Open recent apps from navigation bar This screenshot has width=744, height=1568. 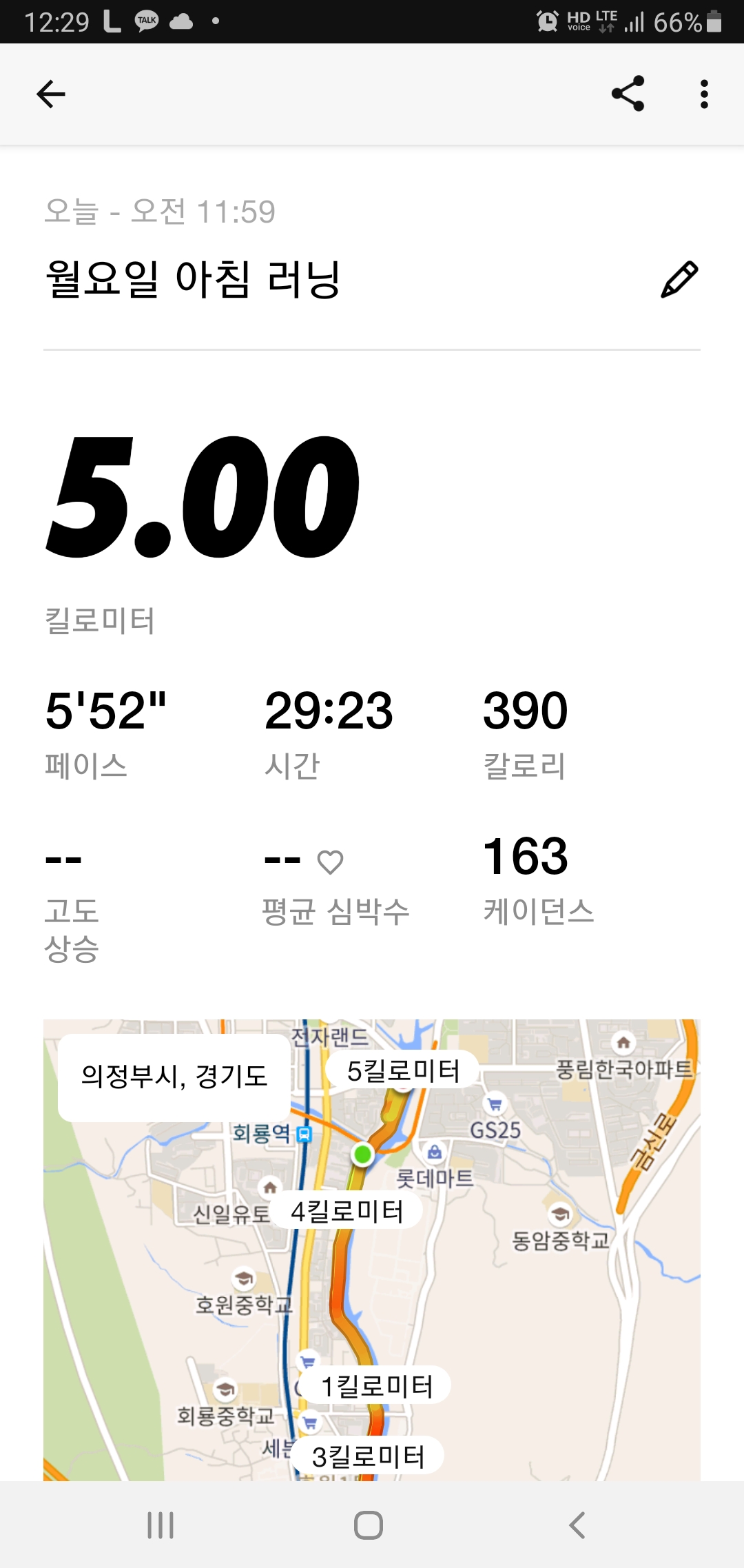pyautogui.click(x=161, y=1525)
